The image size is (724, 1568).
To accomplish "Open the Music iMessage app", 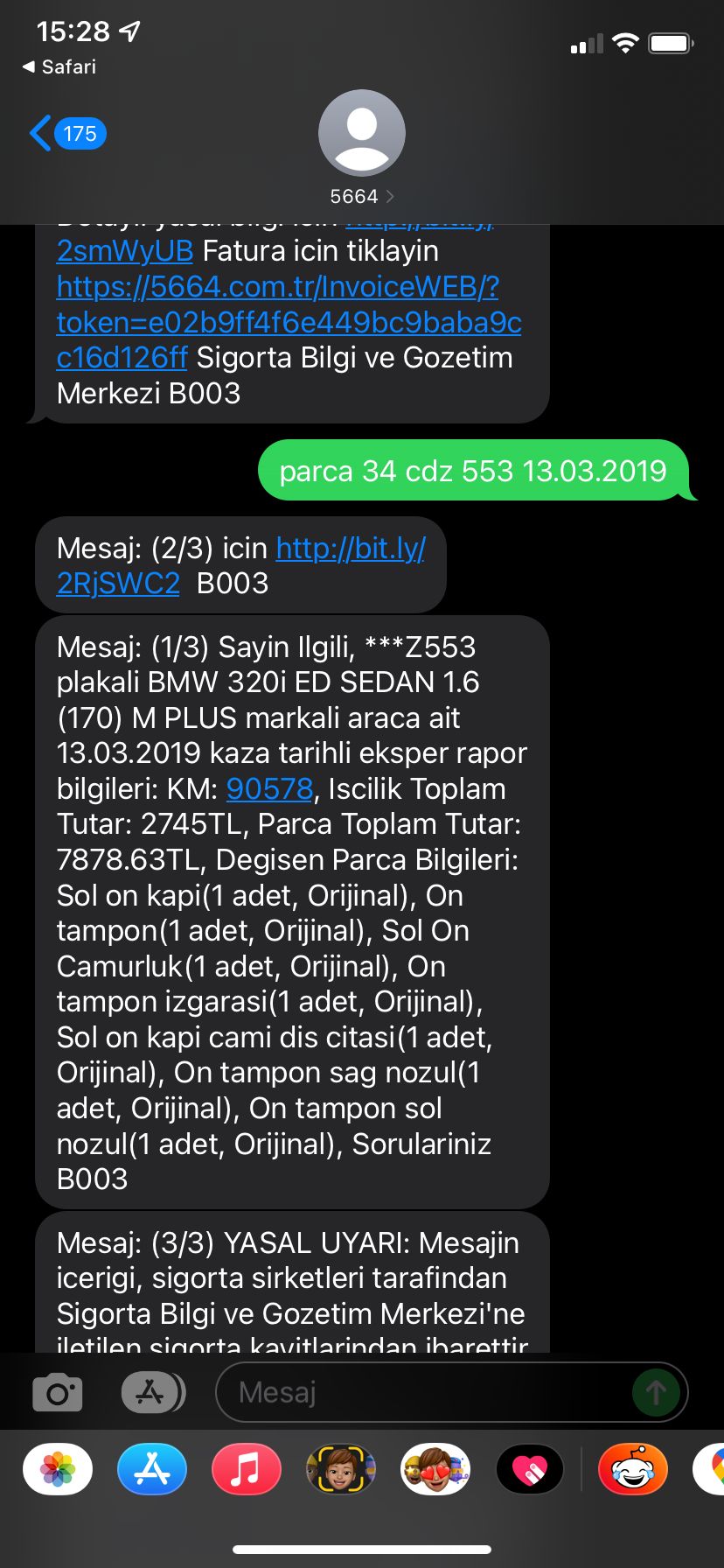I will coord(247,1469).
